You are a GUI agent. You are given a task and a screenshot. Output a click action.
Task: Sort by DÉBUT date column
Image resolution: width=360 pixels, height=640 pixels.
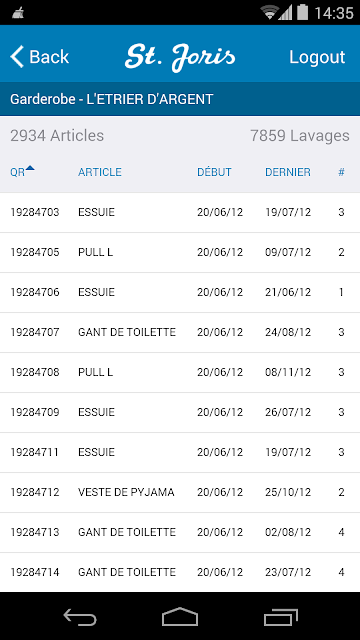click(214, 172)
